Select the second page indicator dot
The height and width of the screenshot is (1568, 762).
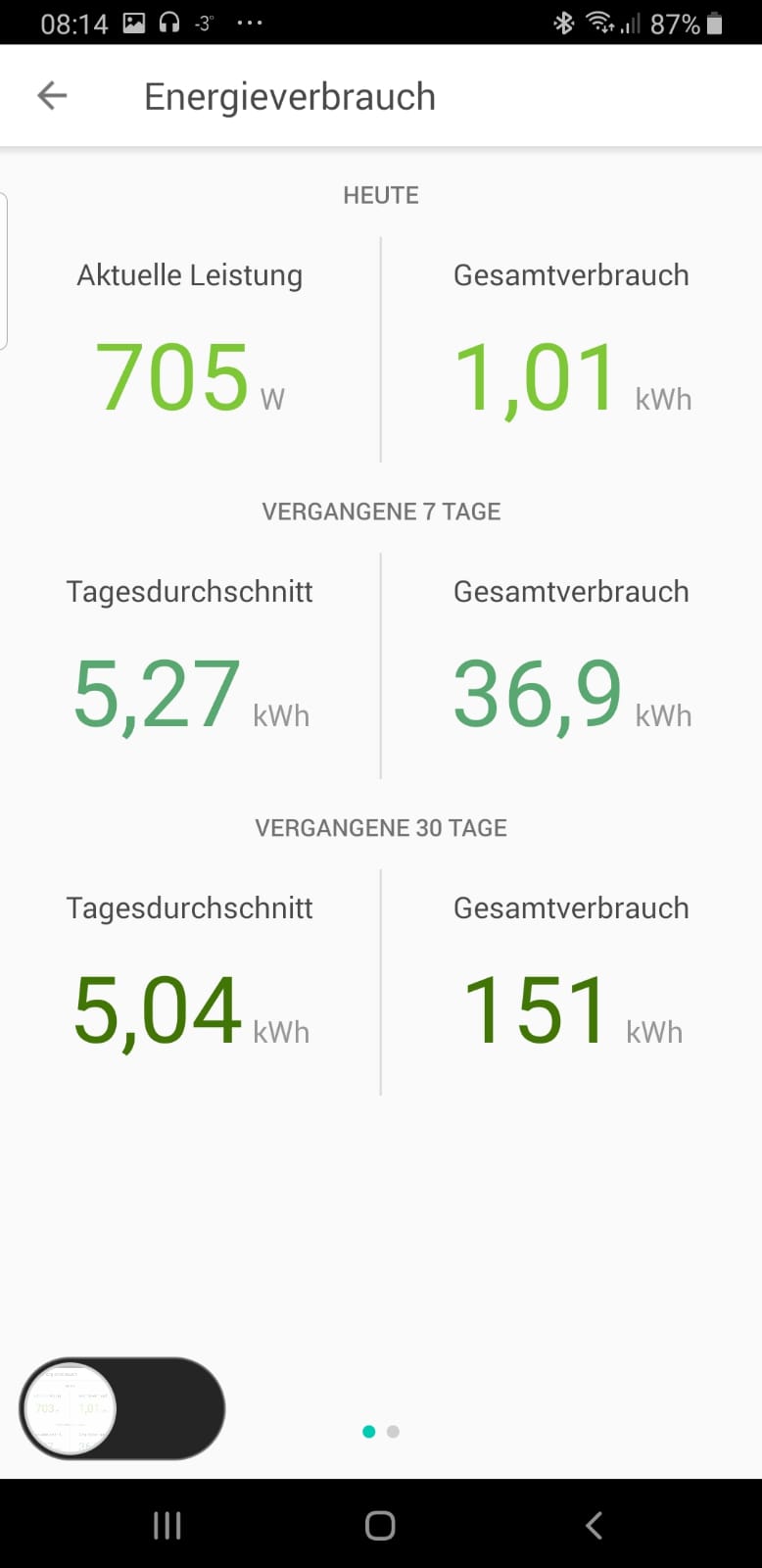(393, 1432)
